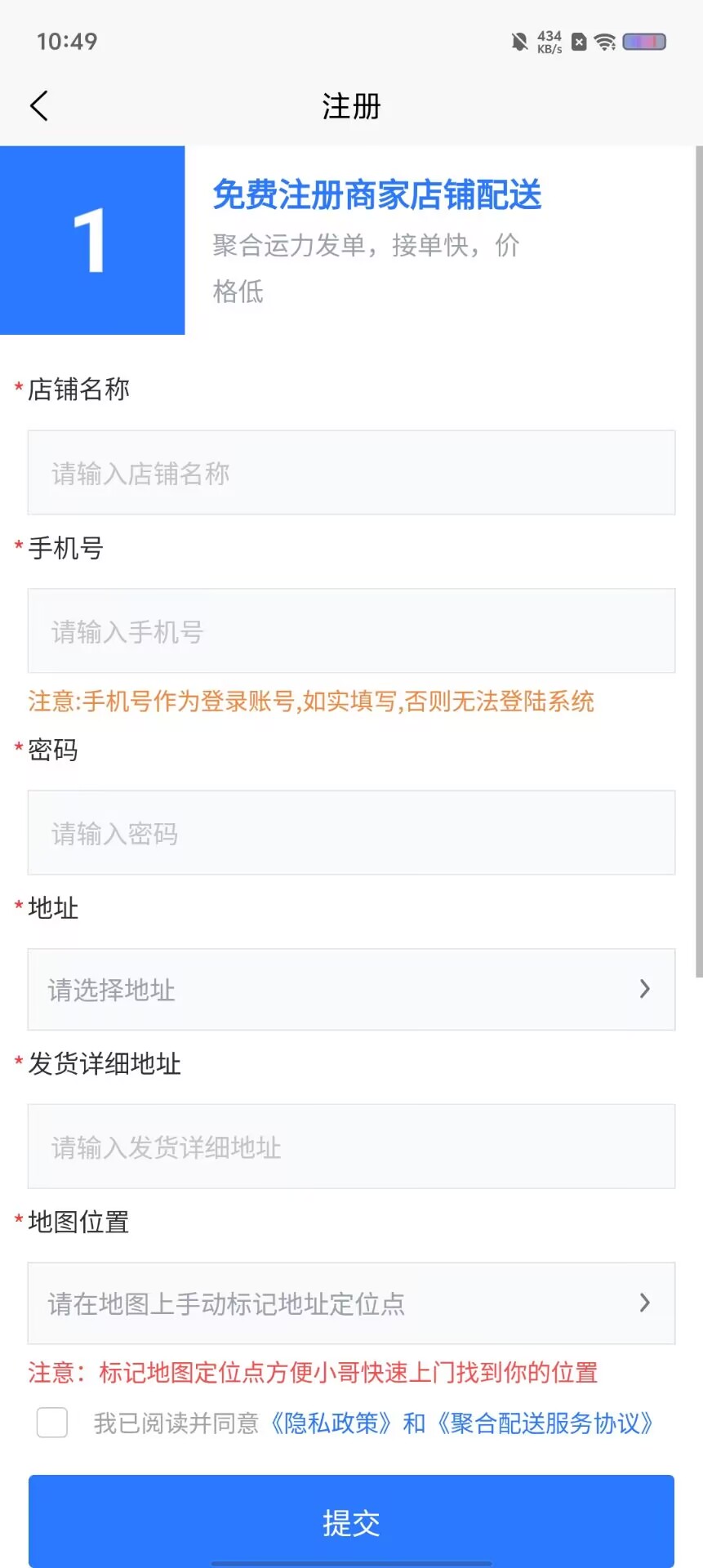Screen dimensions: 703x1568
Task: Go back using the top-left arrow
Action: click(39, 106)
